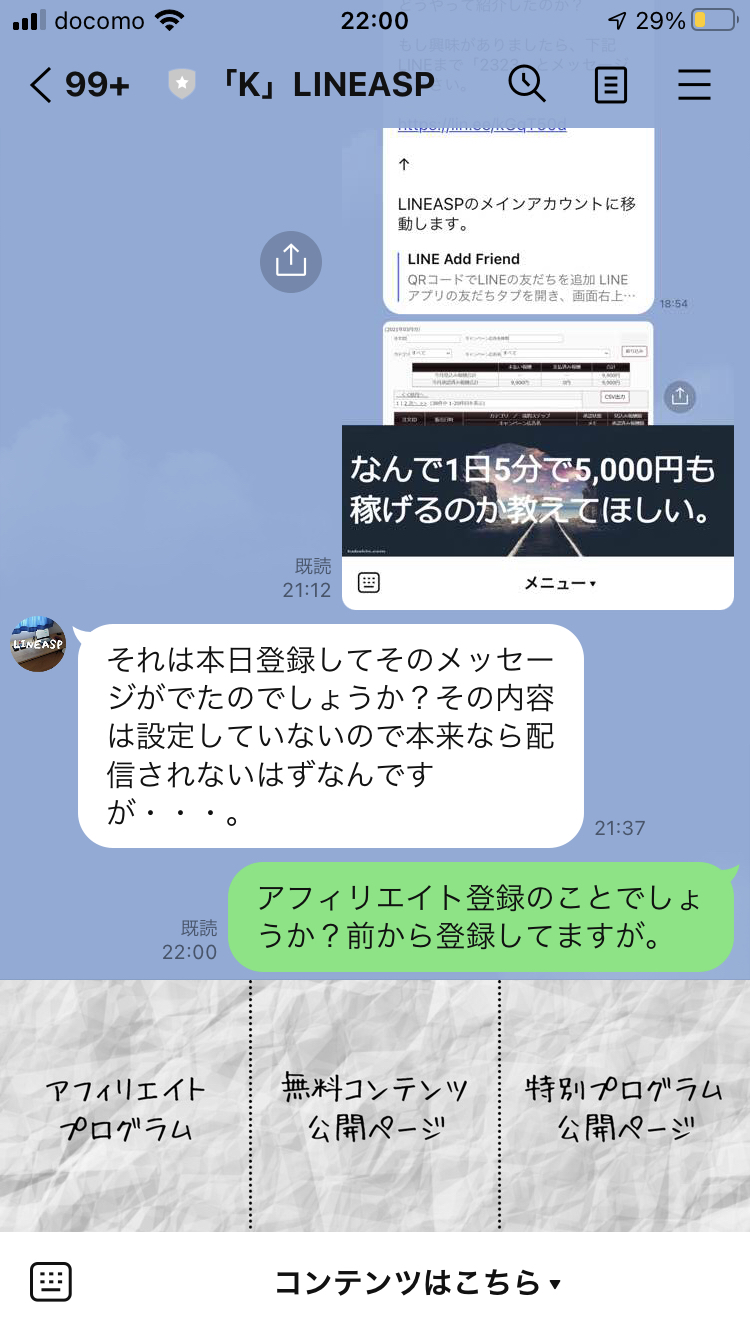750x1334 pixels.
Task: Switch to keyboard input
Action: point(50,1282)
